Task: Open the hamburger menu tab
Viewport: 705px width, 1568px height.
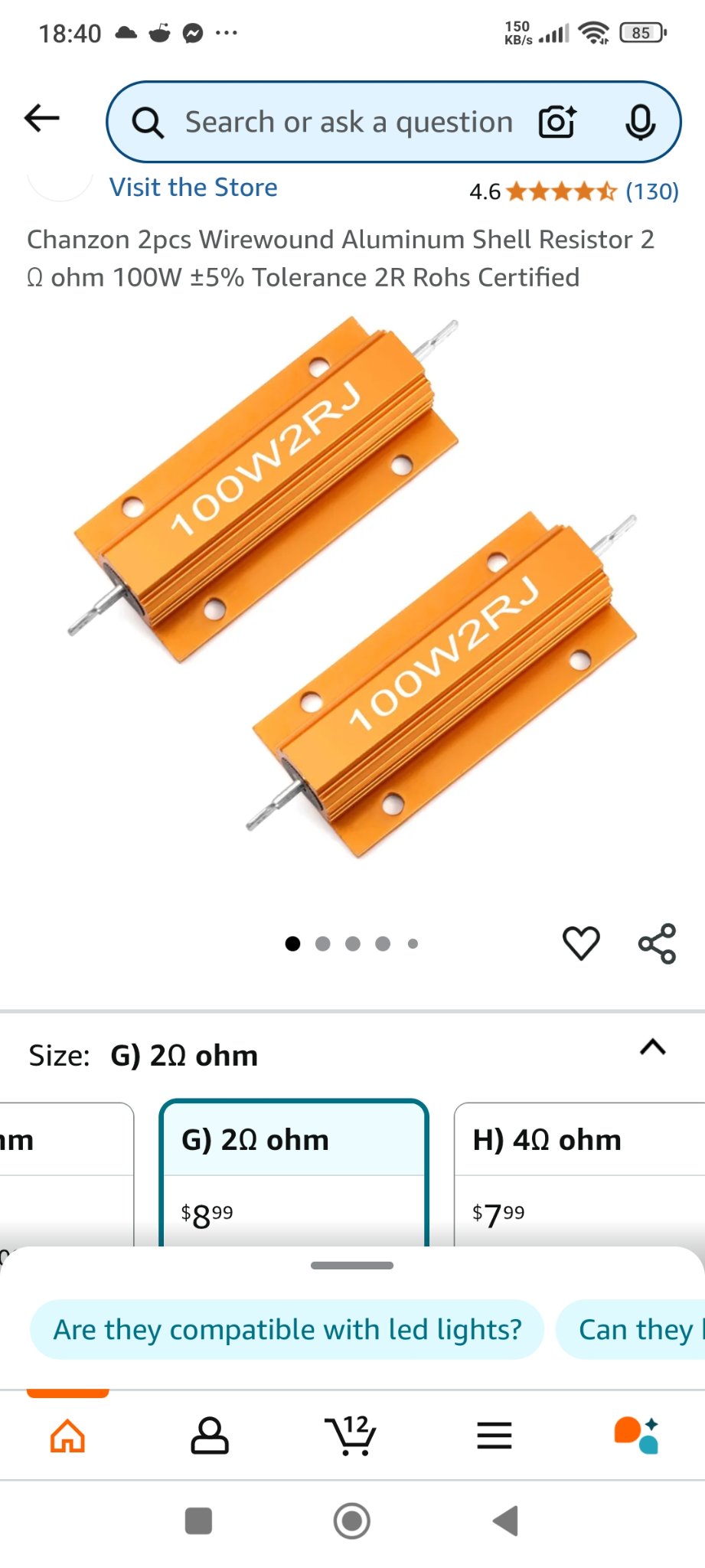Action: click(494, 1436)
